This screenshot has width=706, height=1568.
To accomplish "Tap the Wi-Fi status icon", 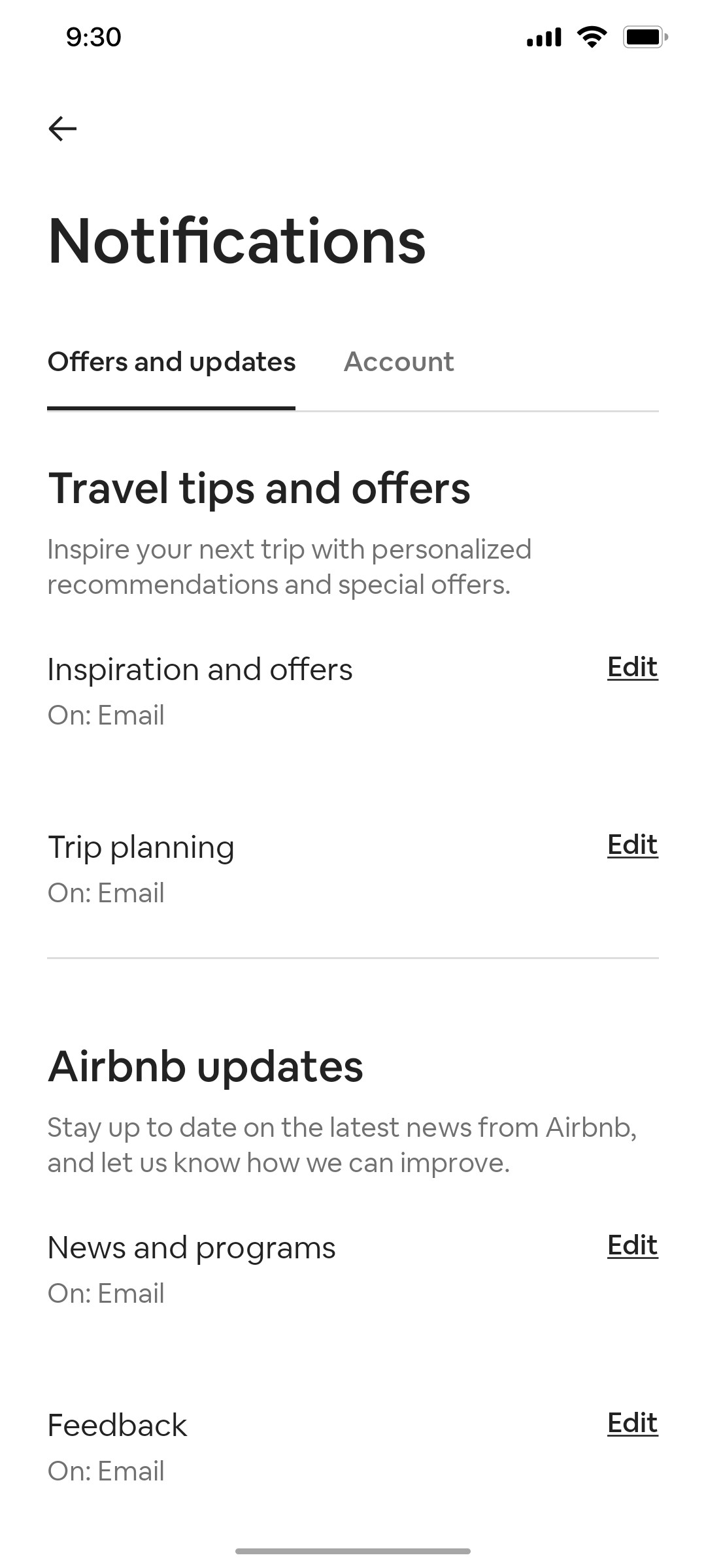I will coord(590,37).
